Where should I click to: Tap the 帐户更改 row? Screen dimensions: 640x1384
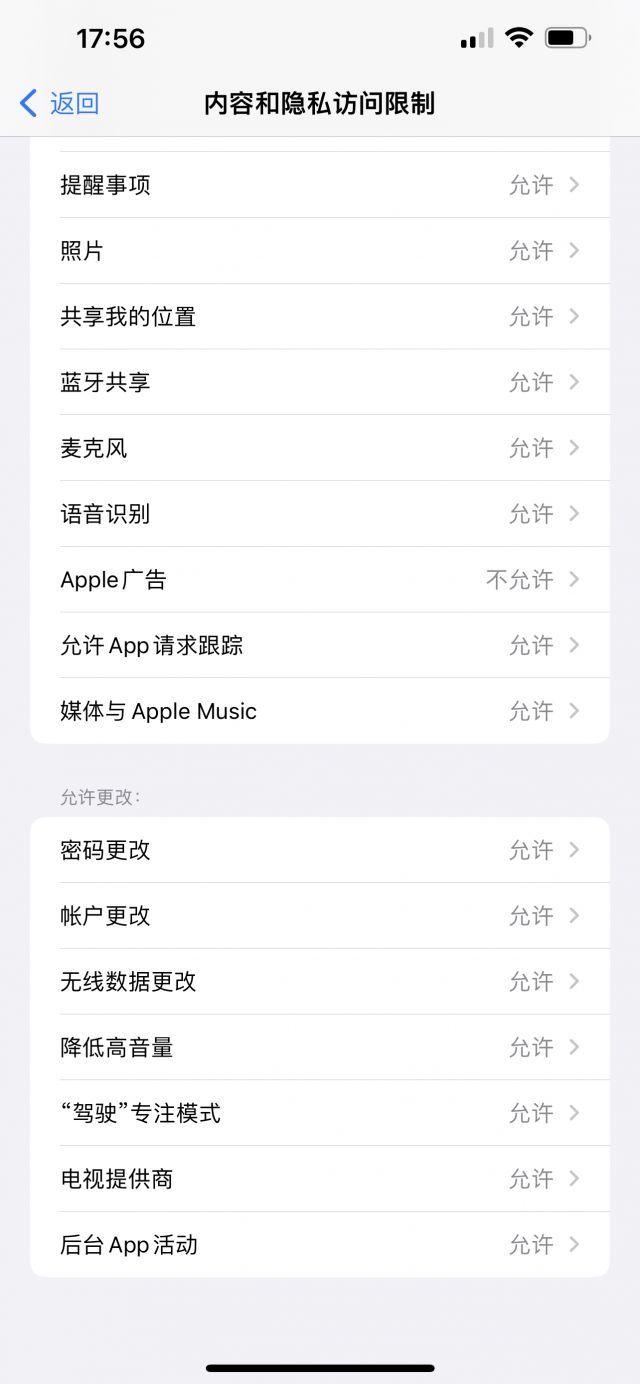(x=320, y=916)
